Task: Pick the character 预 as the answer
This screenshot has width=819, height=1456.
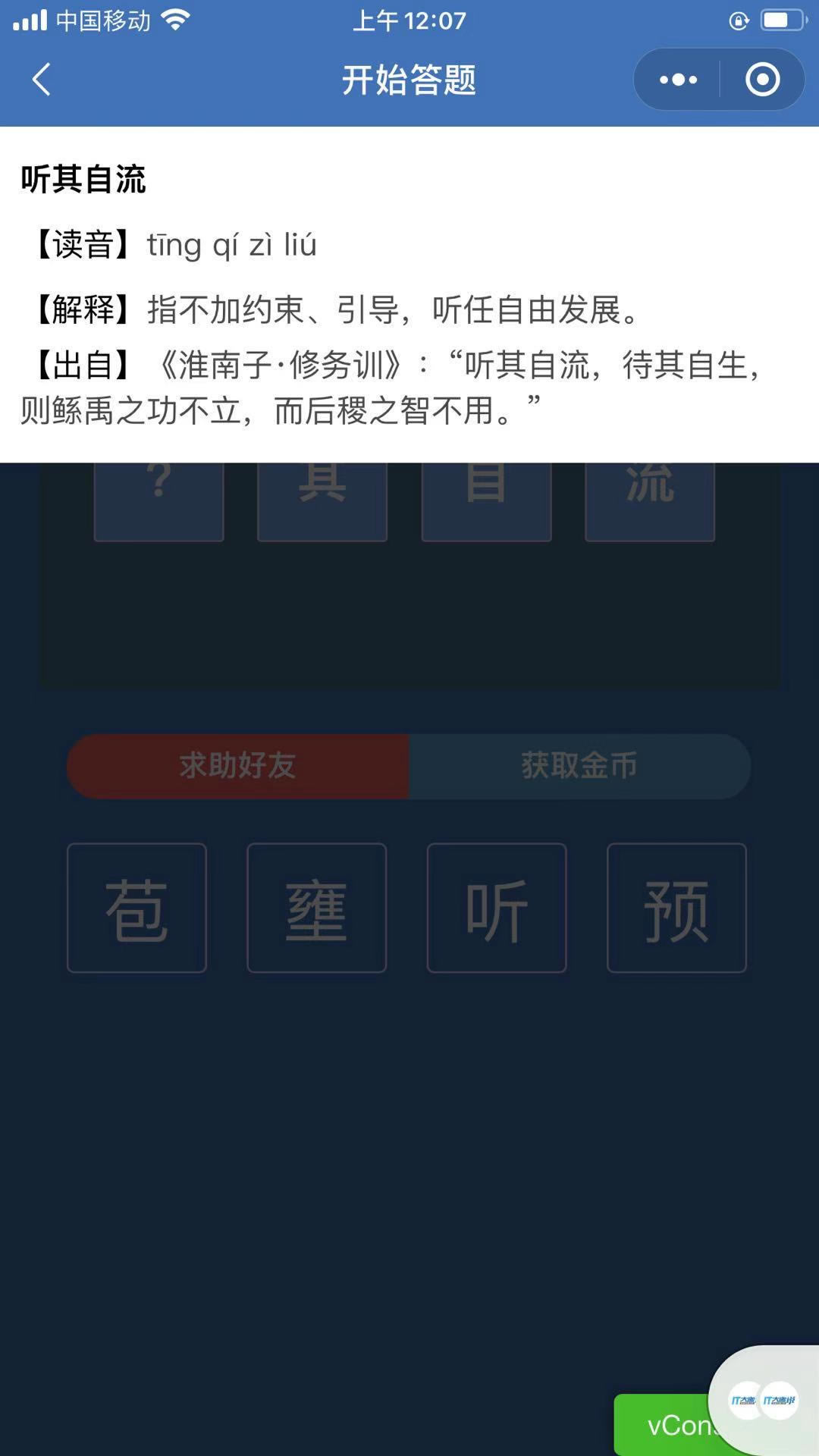Action: (x=676, y=908)
